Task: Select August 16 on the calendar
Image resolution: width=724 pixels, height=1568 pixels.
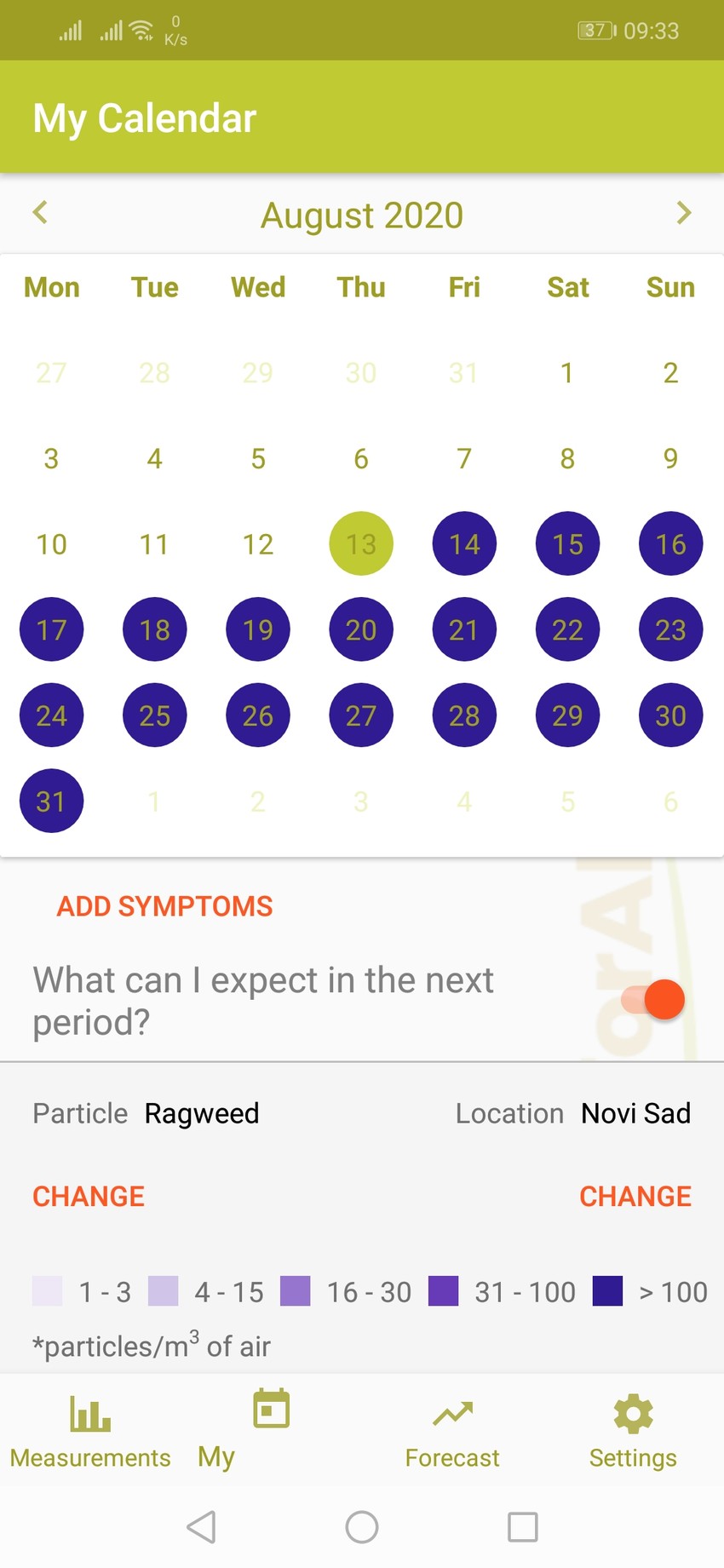Action: click(x=670, y=544)
